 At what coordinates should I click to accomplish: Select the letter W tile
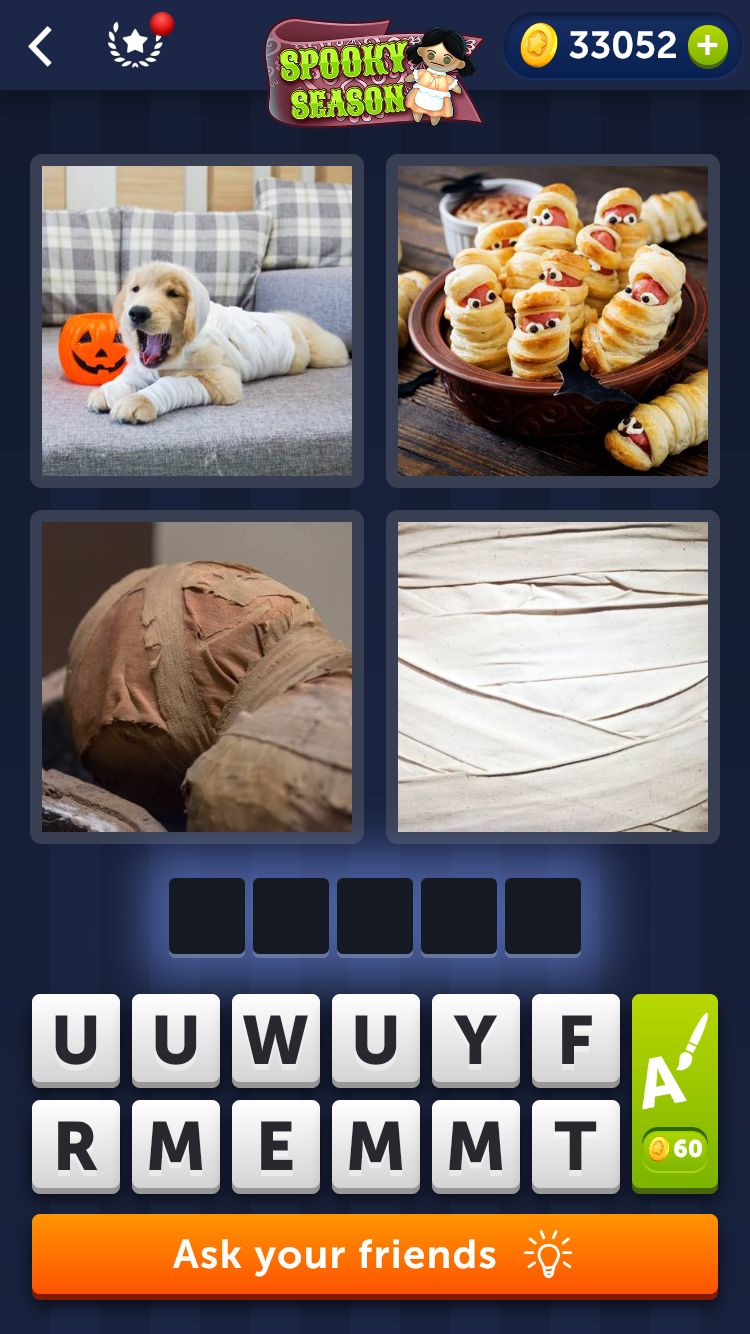click(x=276, y=1040)
